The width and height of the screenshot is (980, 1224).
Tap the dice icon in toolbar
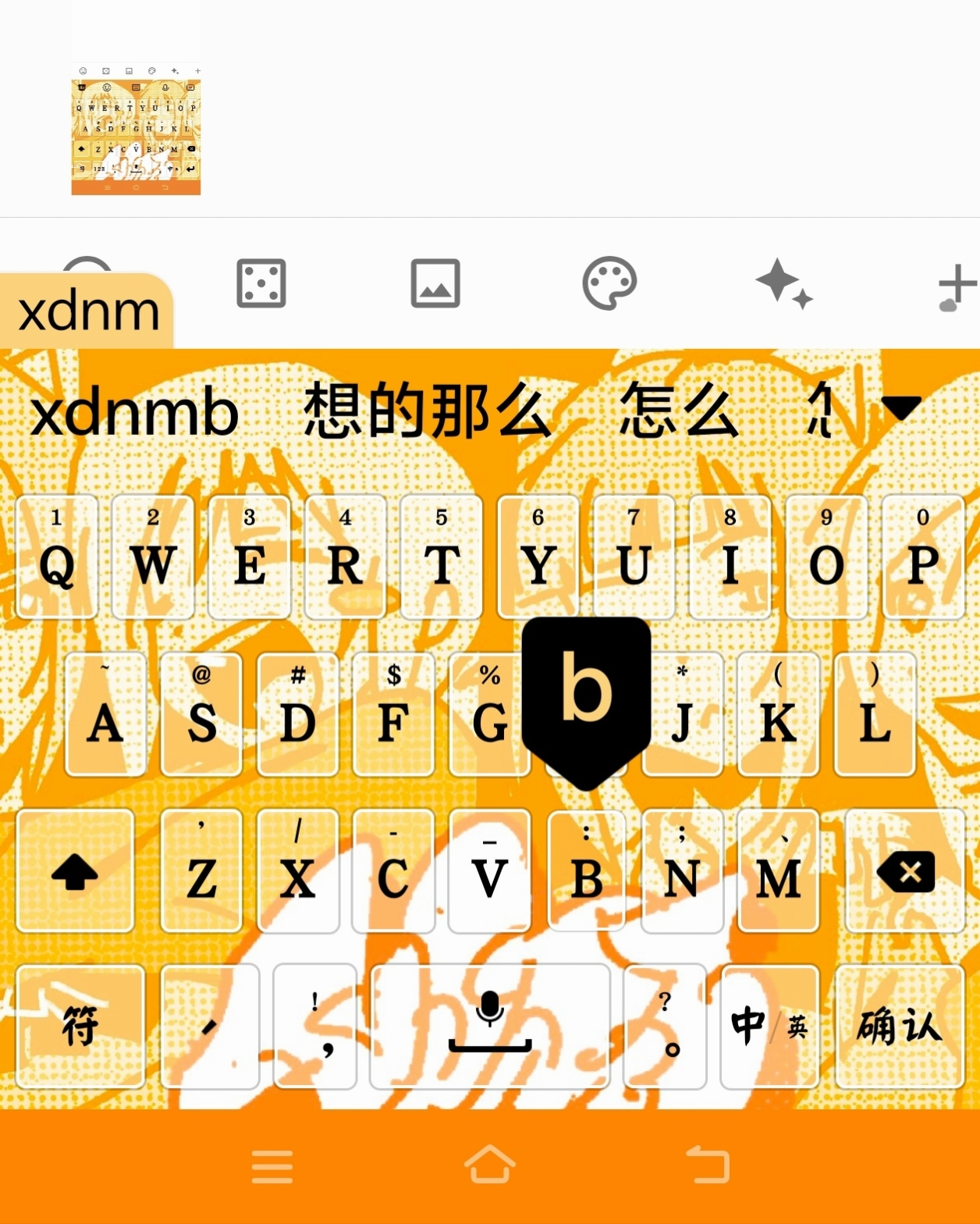coord(261,283)
